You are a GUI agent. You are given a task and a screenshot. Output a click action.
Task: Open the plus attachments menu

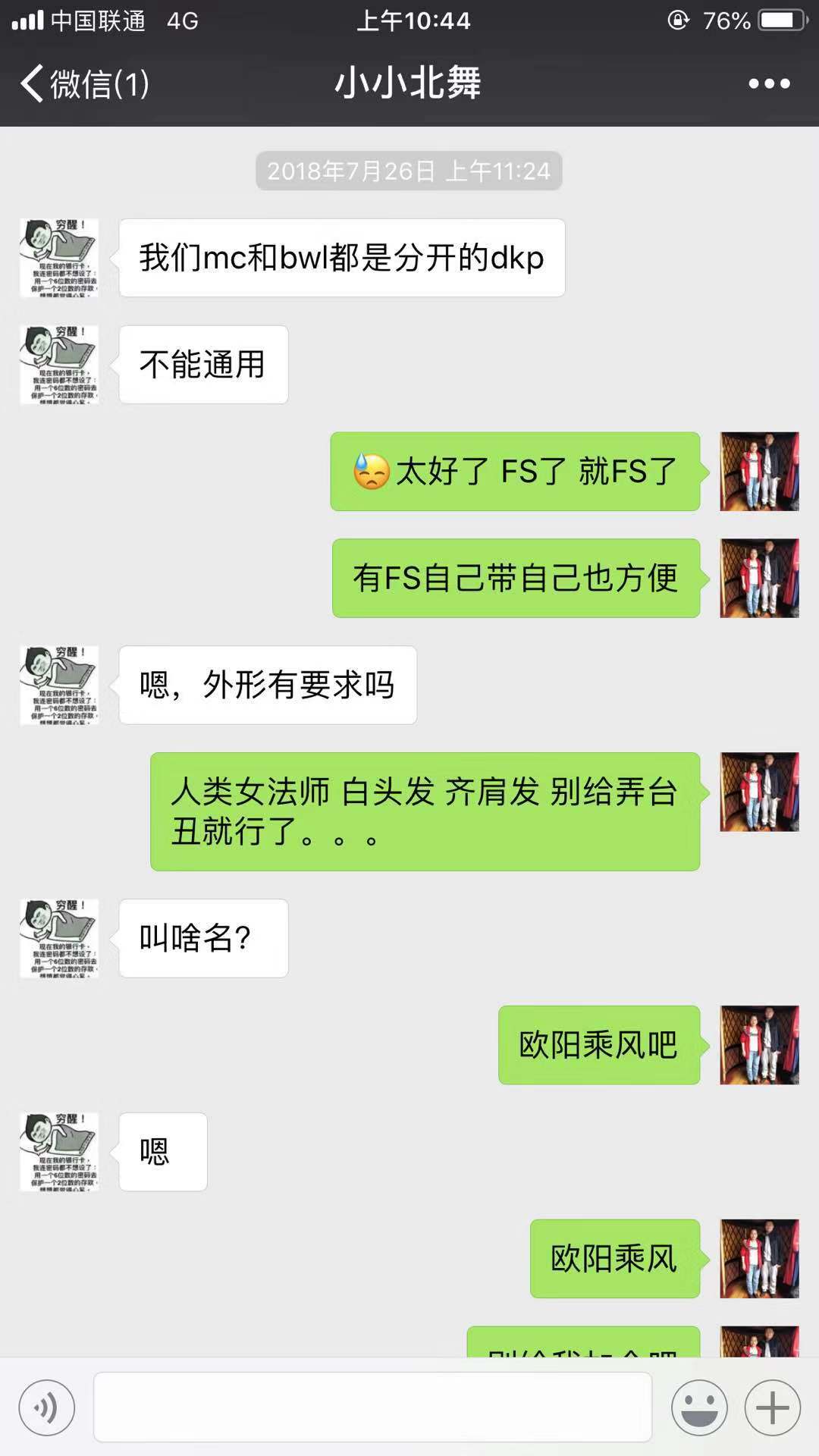click(x=773, y=1408)
